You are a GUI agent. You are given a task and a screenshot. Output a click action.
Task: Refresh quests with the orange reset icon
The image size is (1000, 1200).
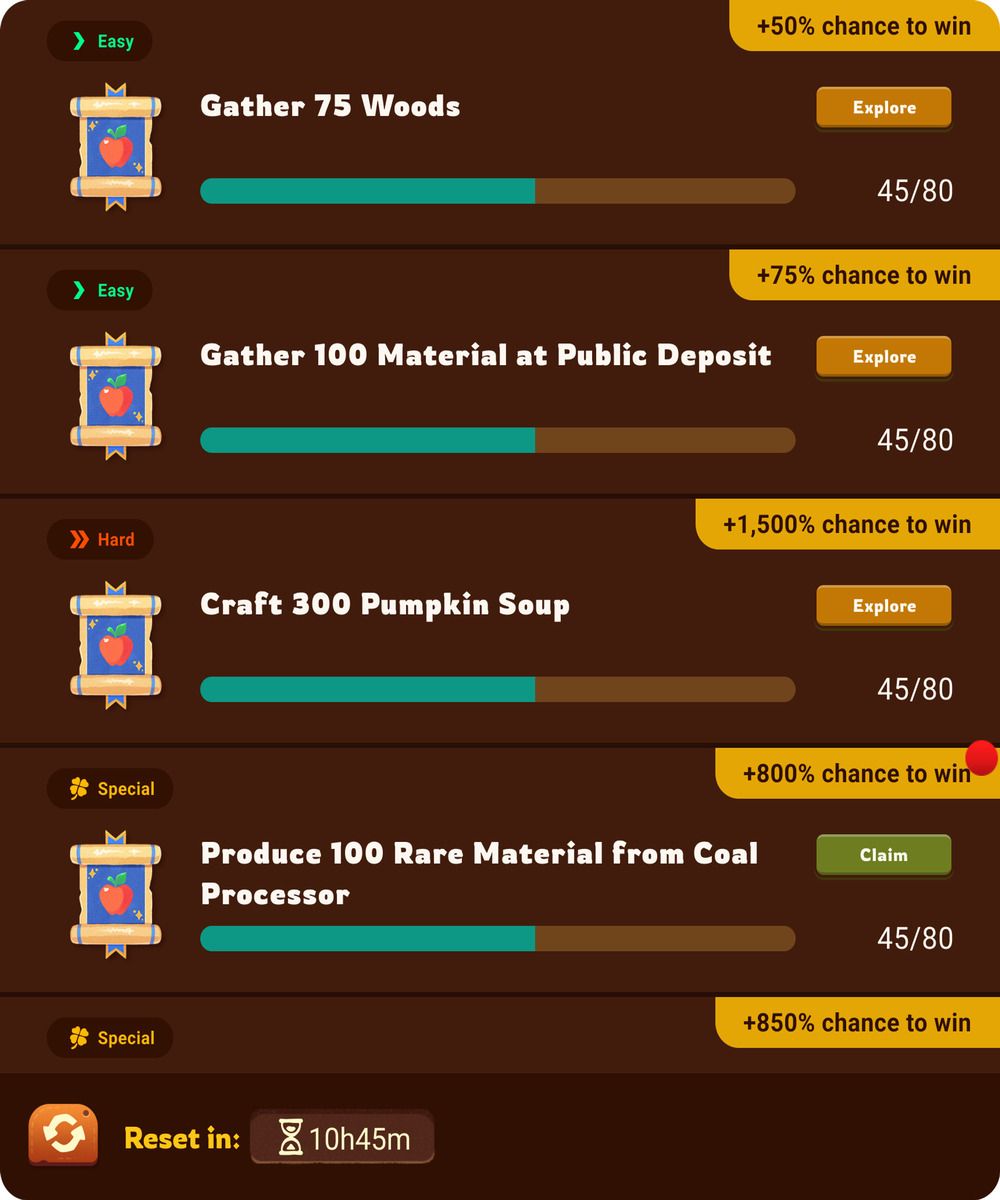click(63, 1135)
